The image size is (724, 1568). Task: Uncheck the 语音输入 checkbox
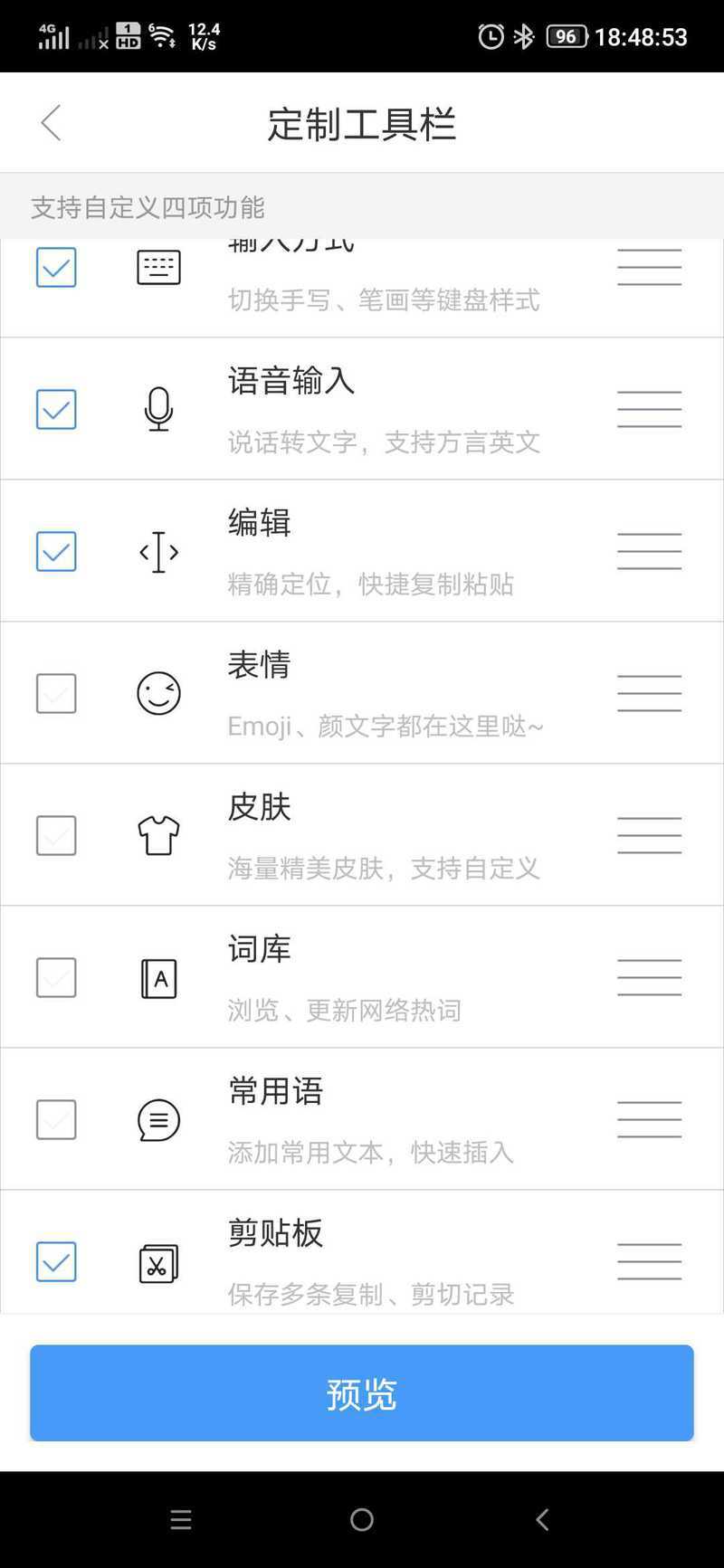click(56, 409)
